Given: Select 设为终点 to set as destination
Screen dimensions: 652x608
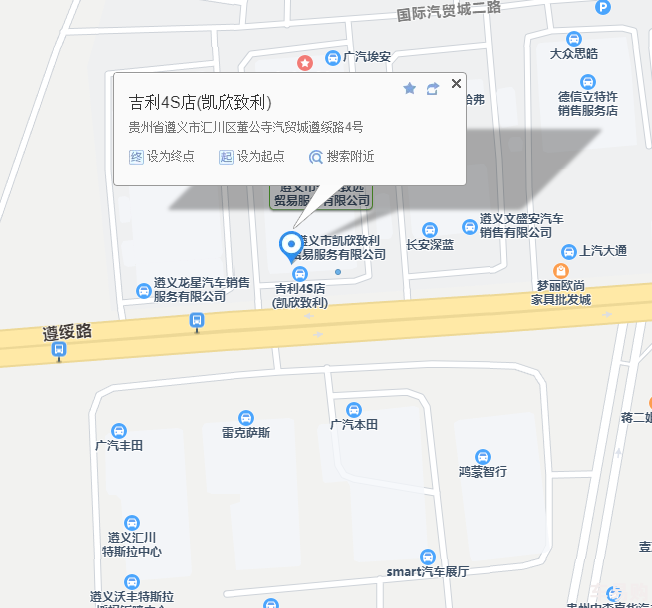Looking at the screenshot, I should [x=161, y=156].
